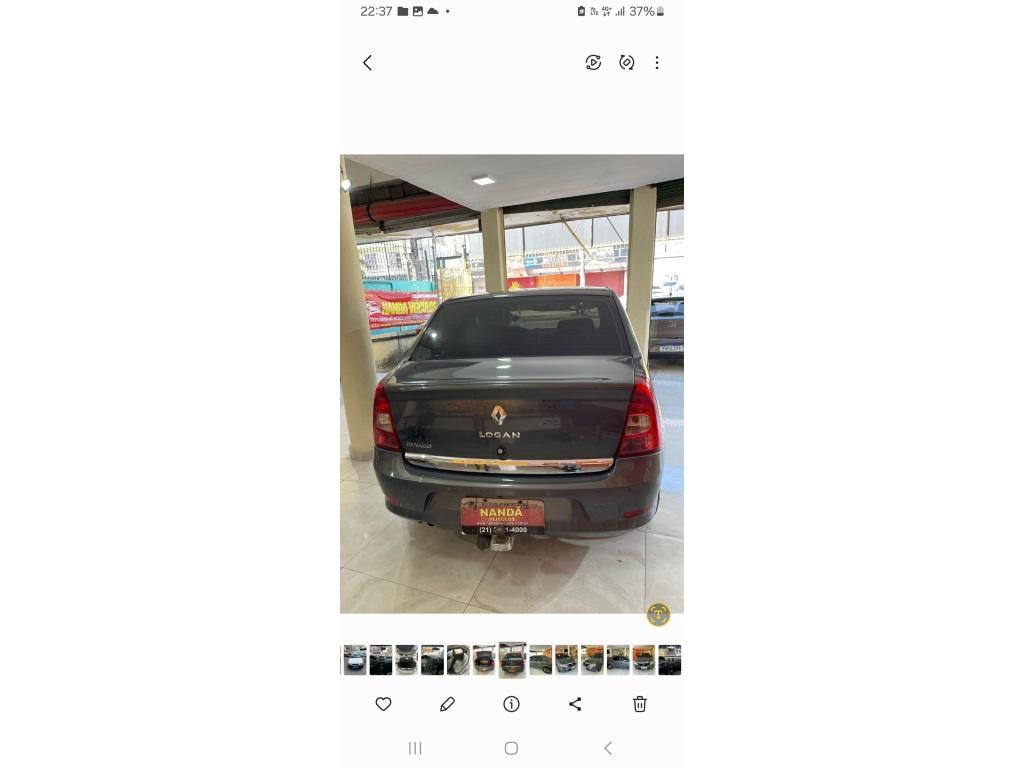Open the three-dot overflow menu

click(657, 63)
